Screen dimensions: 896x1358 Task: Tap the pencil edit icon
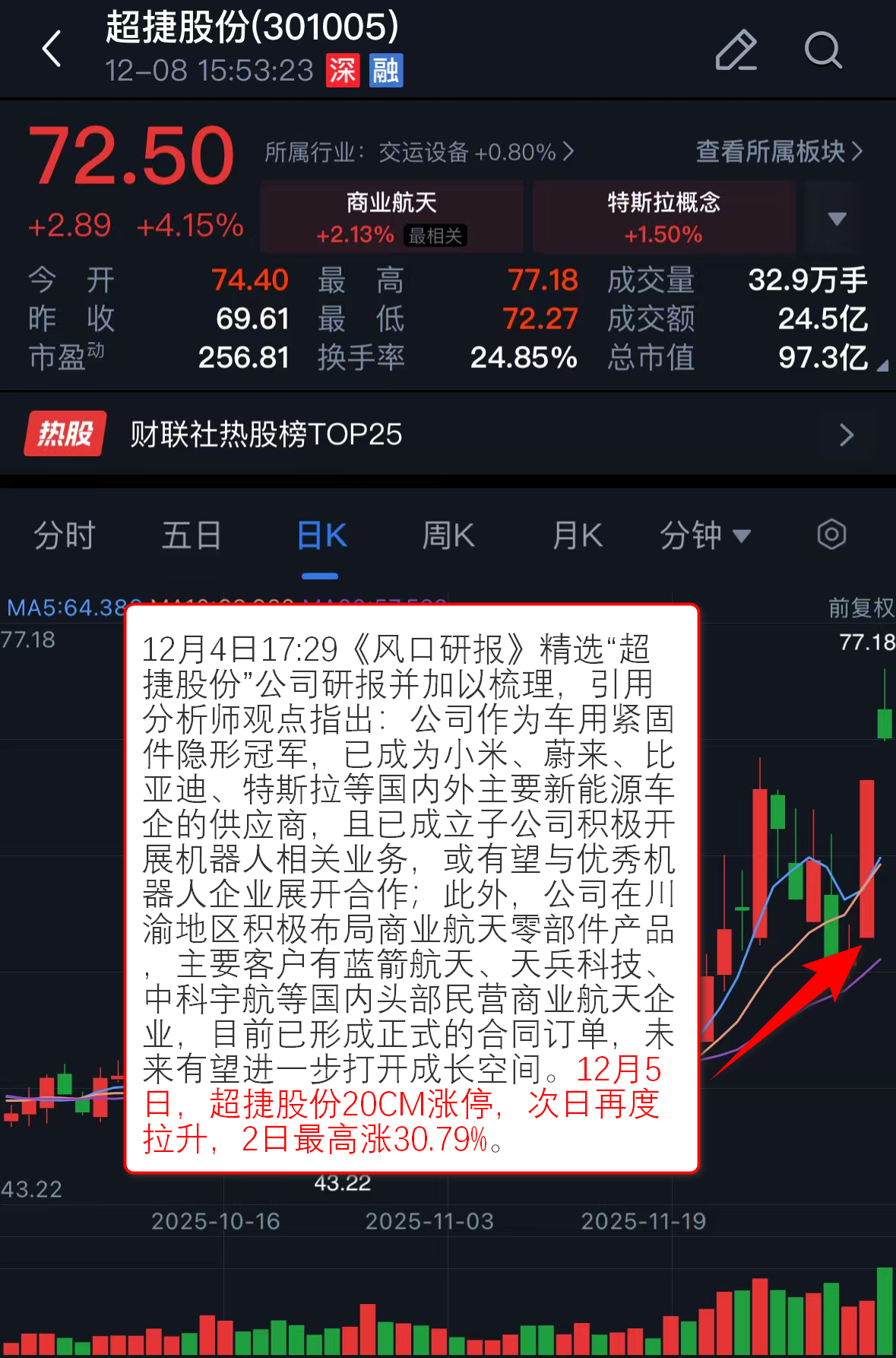coord(736,50)
